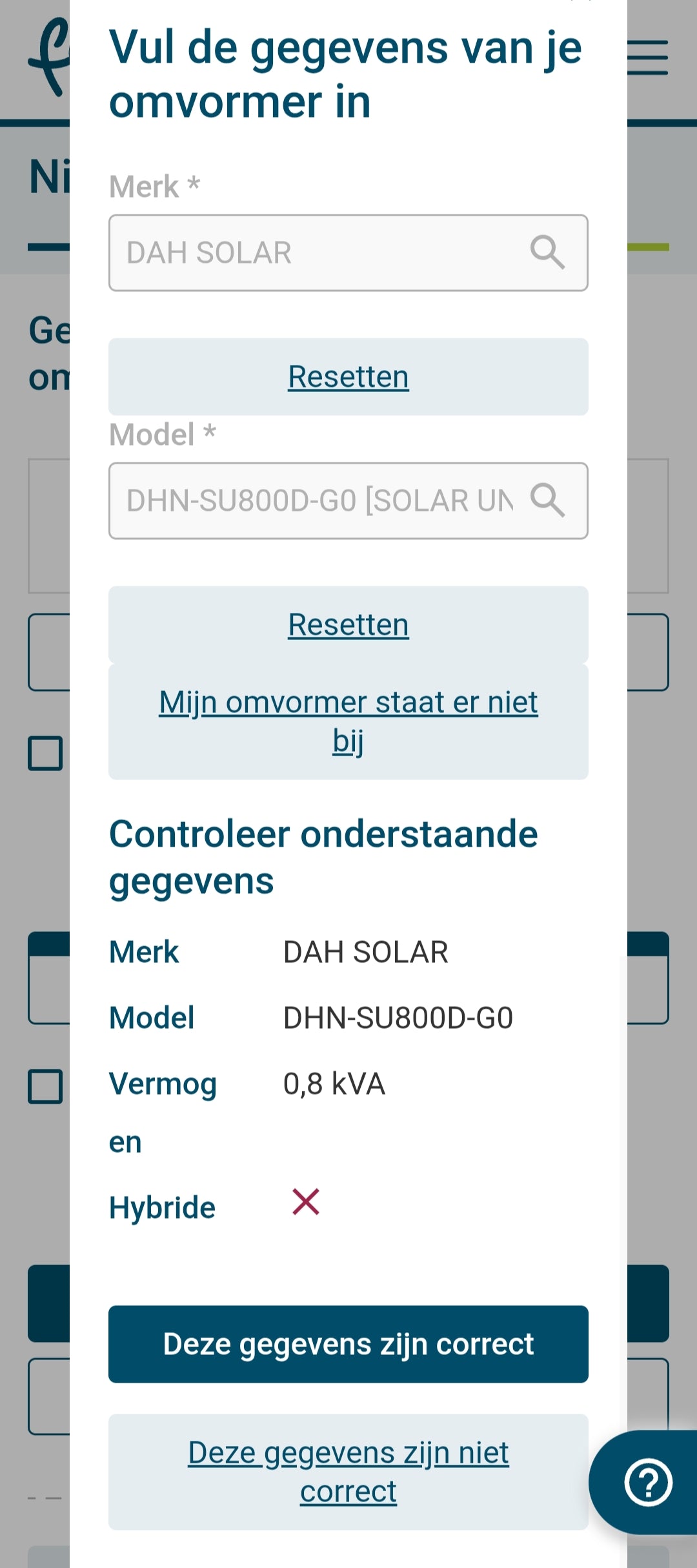
Task: Tap the Merk field showing DAH SOLAR
Action: [348, 253]
